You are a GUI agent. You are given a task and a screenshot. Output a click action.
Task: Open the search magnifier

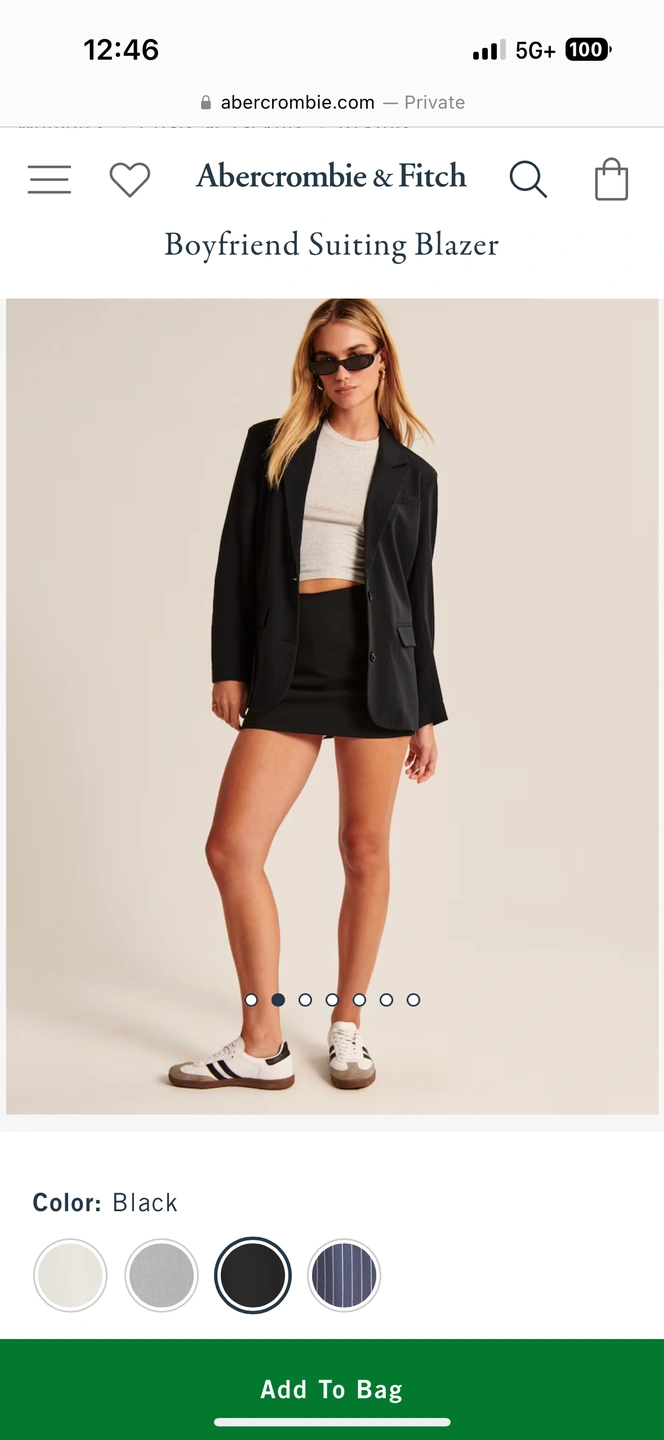[x=528, y=179]
